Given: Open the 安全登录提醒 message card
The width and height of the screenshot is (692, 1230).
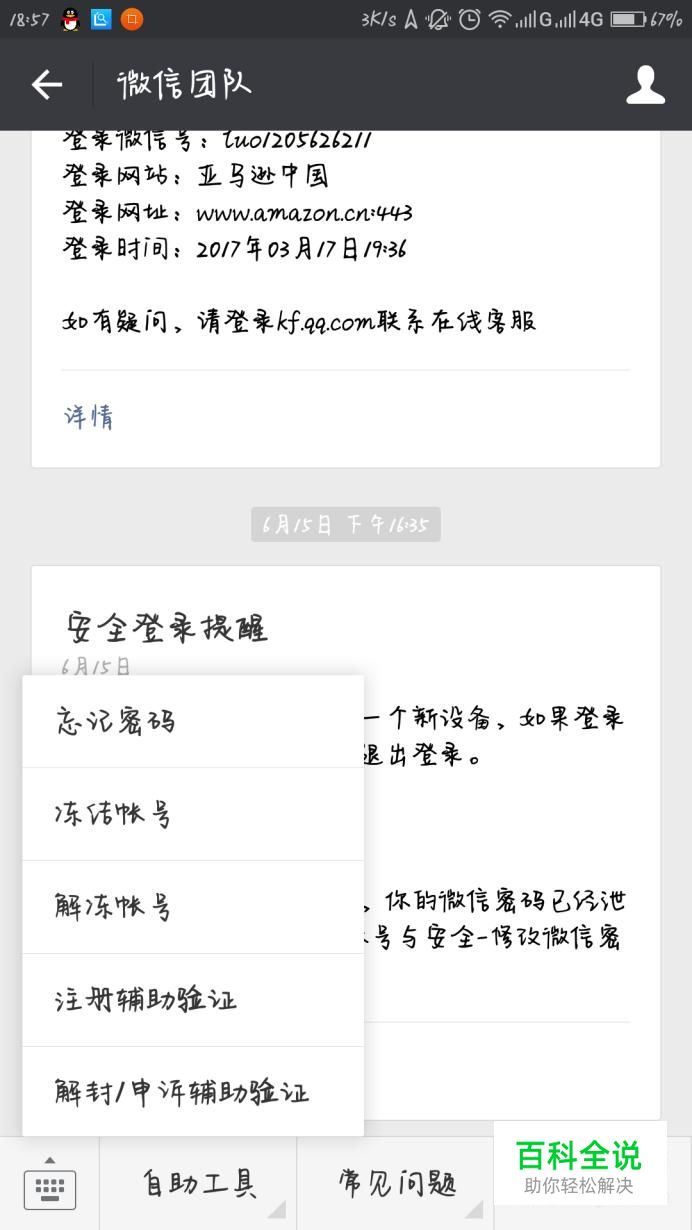Looking at the screenshot, I should pos(346,842).
